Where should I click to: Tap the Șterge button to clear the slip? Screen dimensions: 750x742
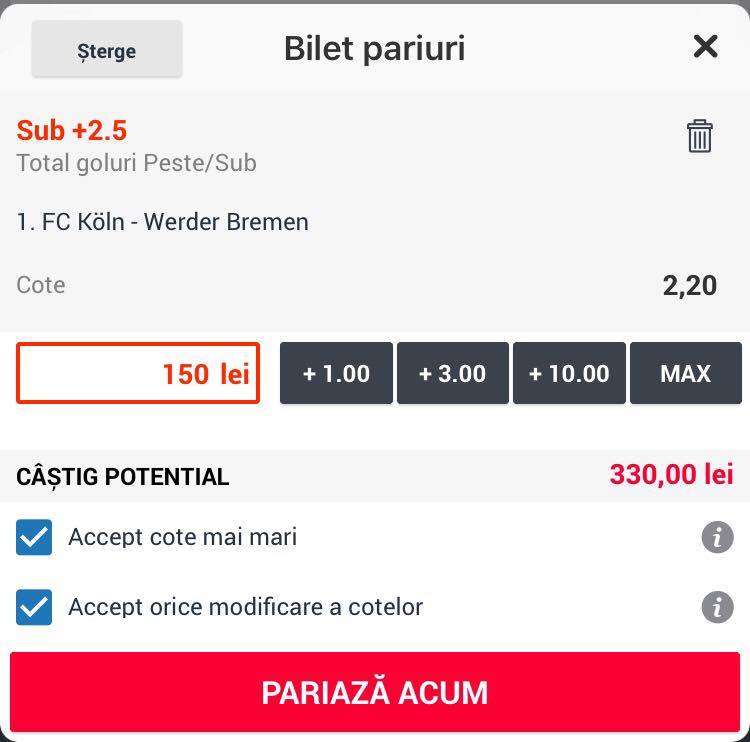[x=107, y=49]
